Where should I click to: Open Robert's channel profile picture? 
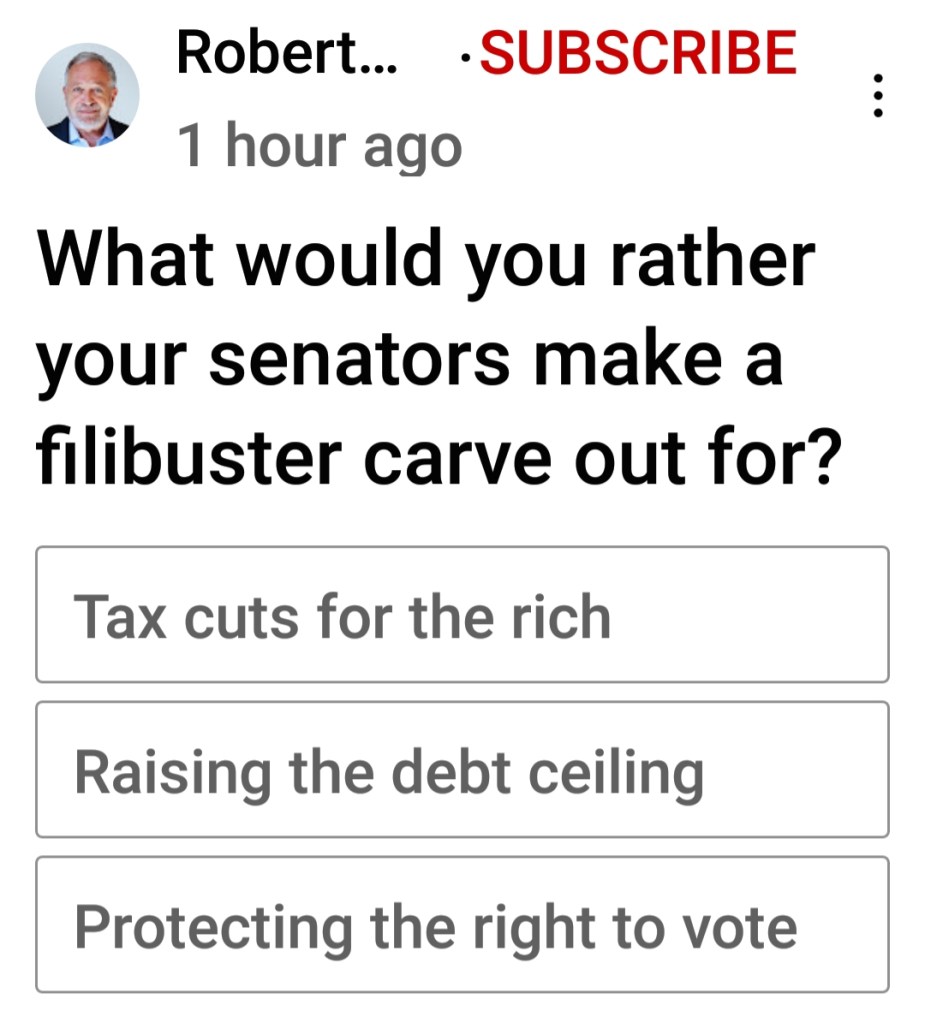(x=87, y=96)
